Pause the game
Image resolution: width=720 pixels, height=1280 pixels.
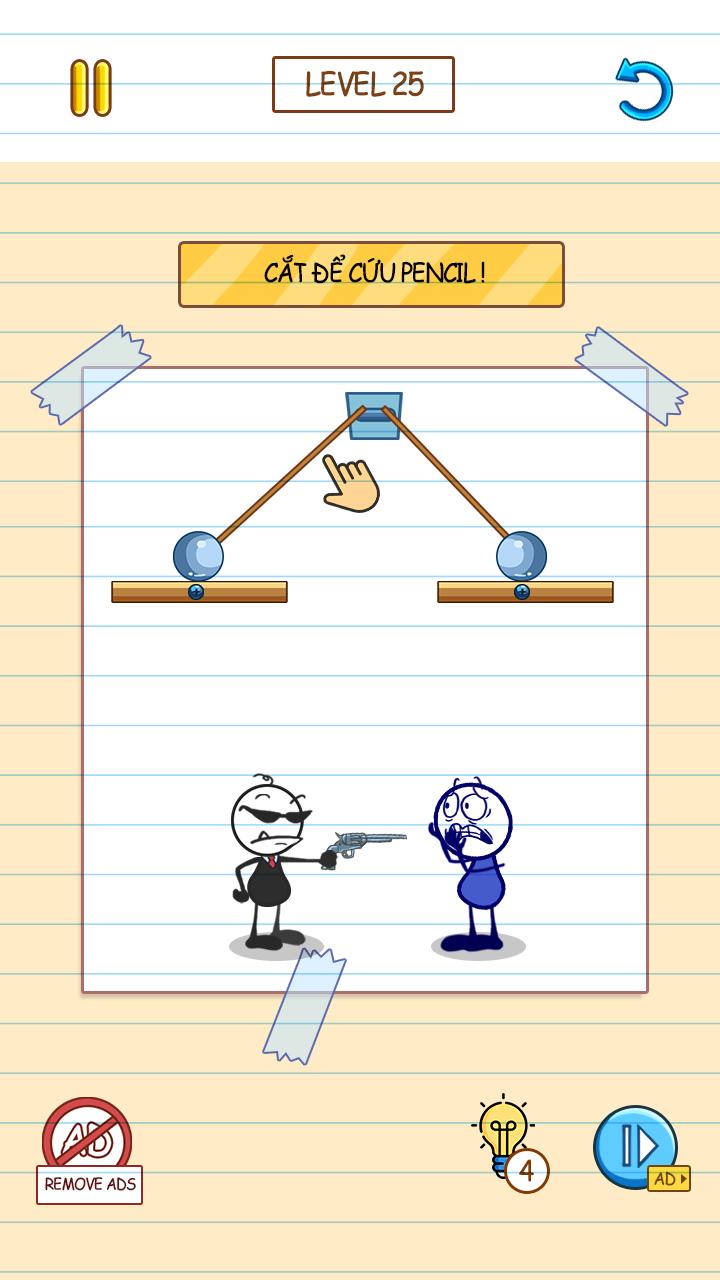(91, 88)
